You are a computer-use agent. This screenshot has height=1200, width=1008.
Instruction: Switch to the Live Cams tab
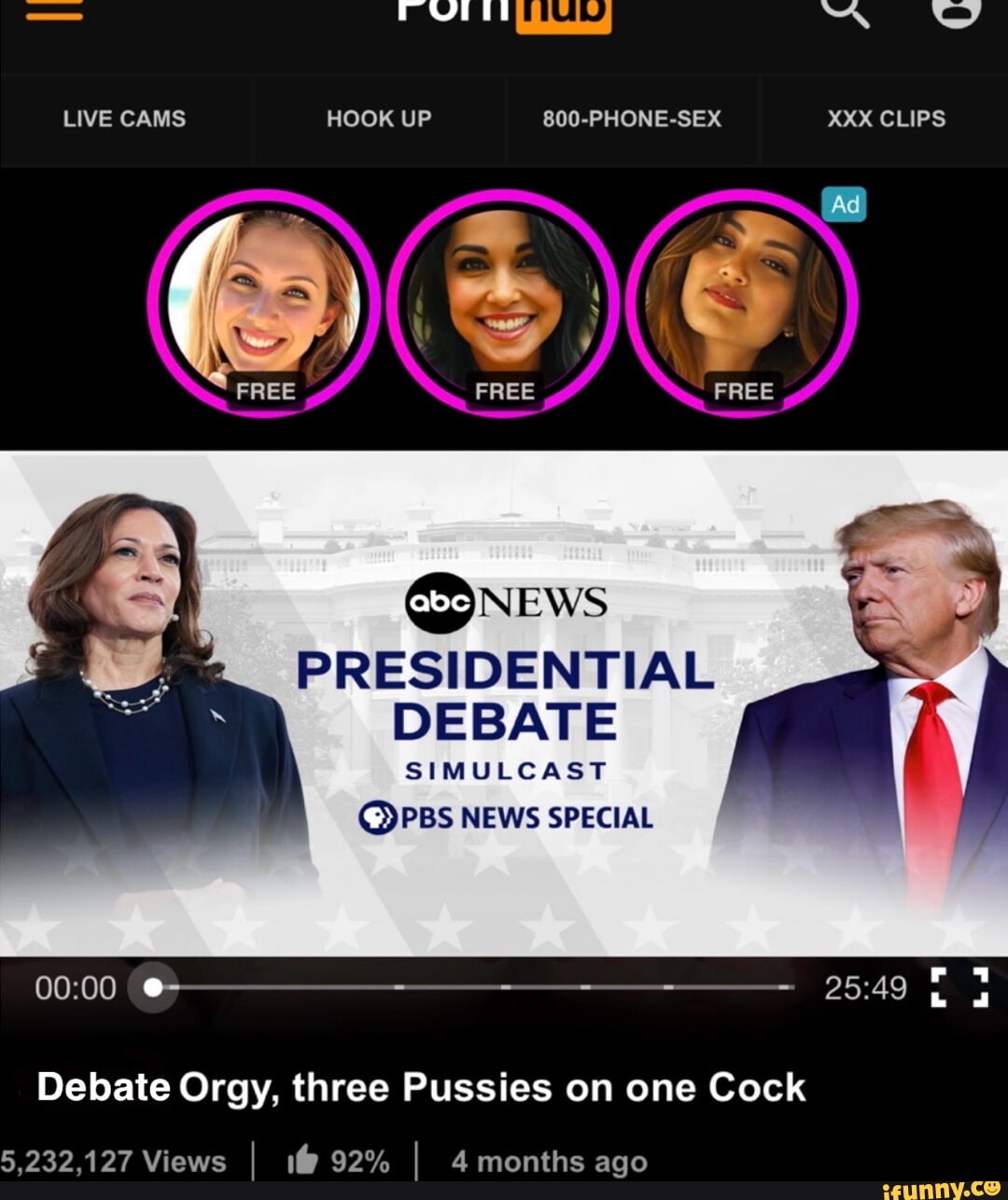(125, 119)
